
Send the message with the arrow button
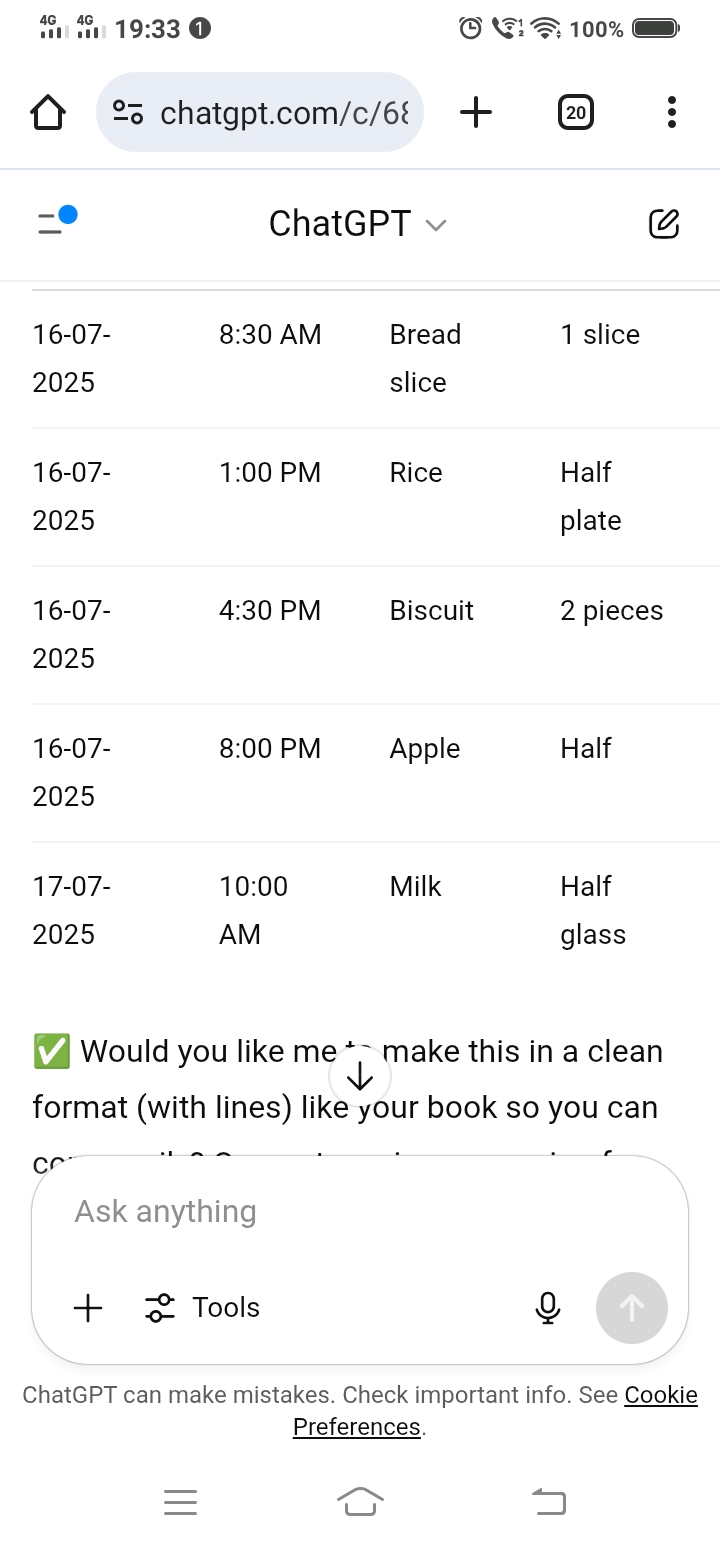pyautogui.click(x=631, y=1307)
